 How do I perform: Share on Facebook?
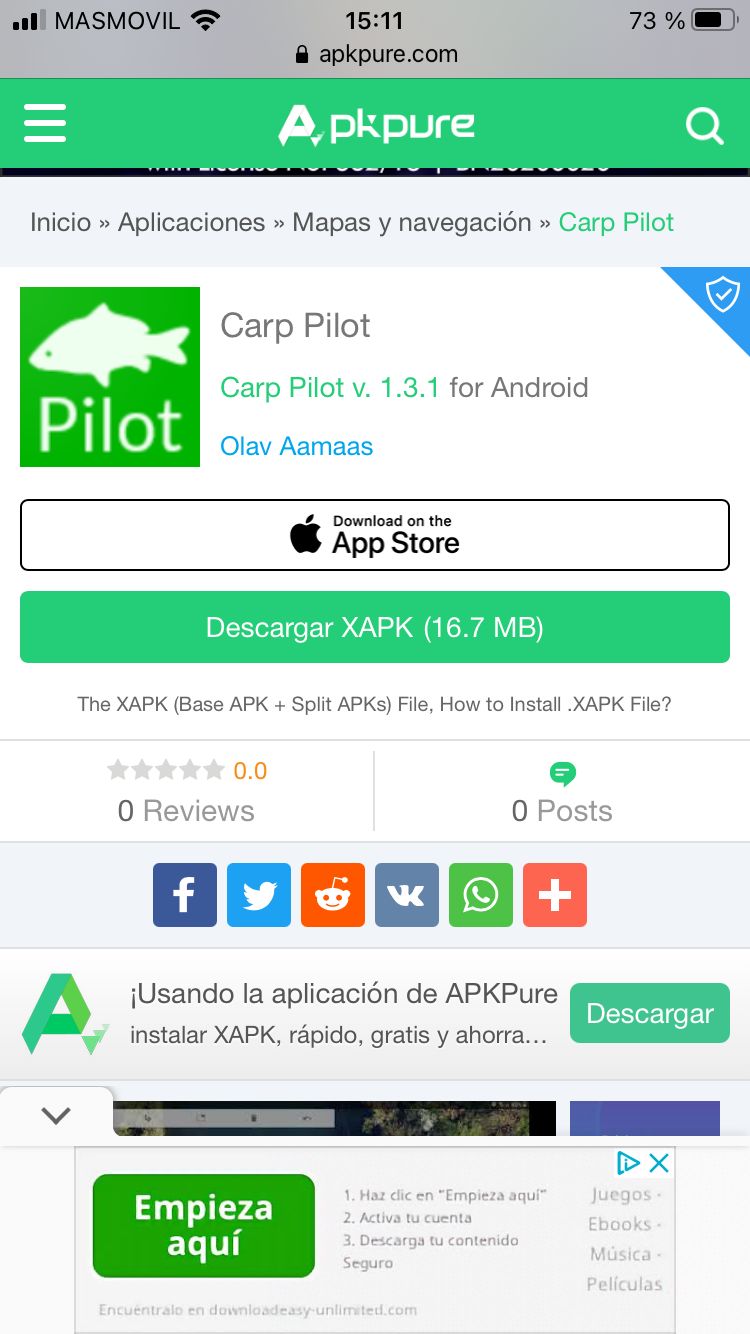pyautogui.click(x=184, y=895)
